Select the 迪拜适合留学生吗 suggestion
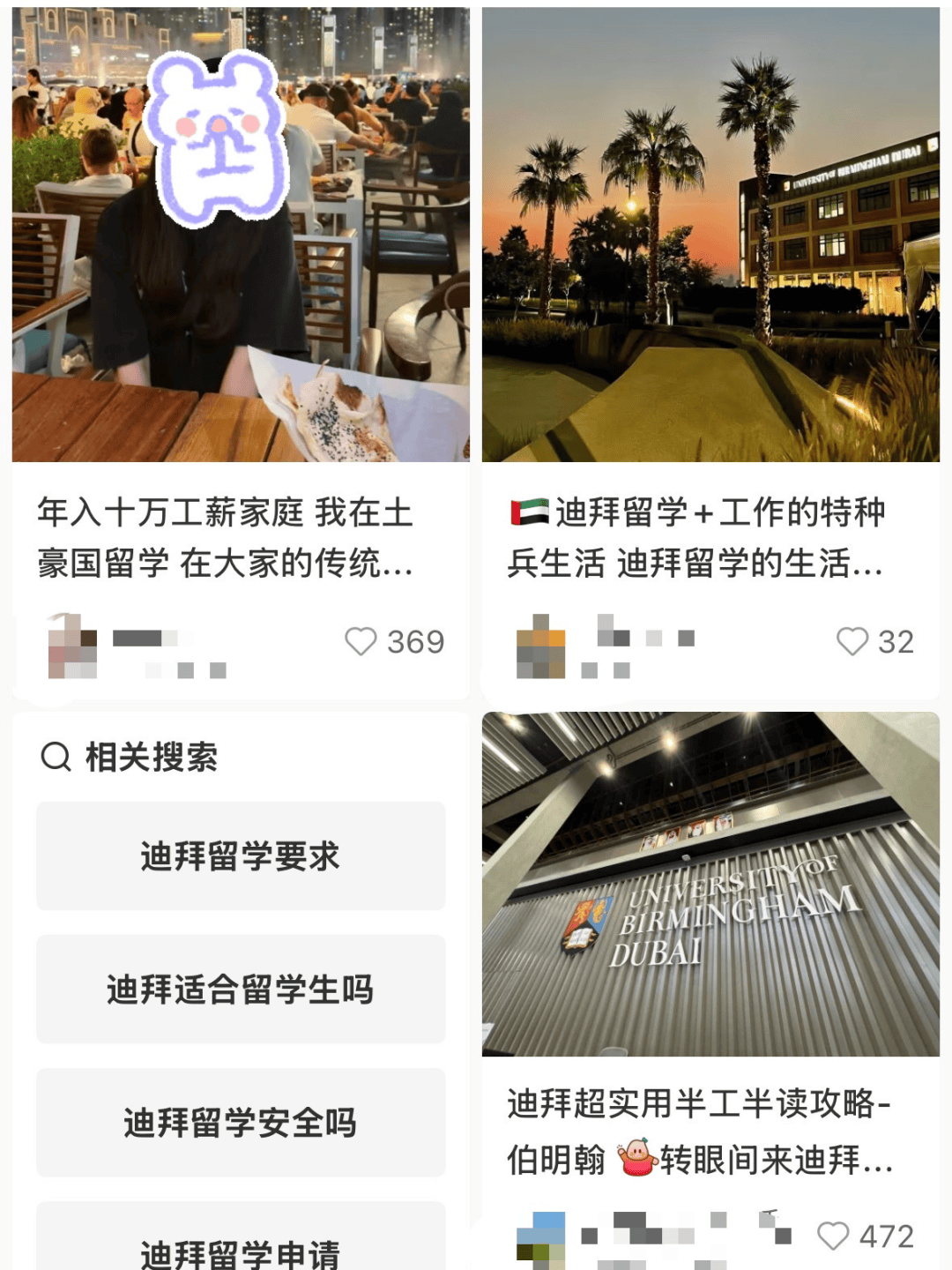Image resolution: width=952 pixels, height=1270 pixels. point(240,989)
